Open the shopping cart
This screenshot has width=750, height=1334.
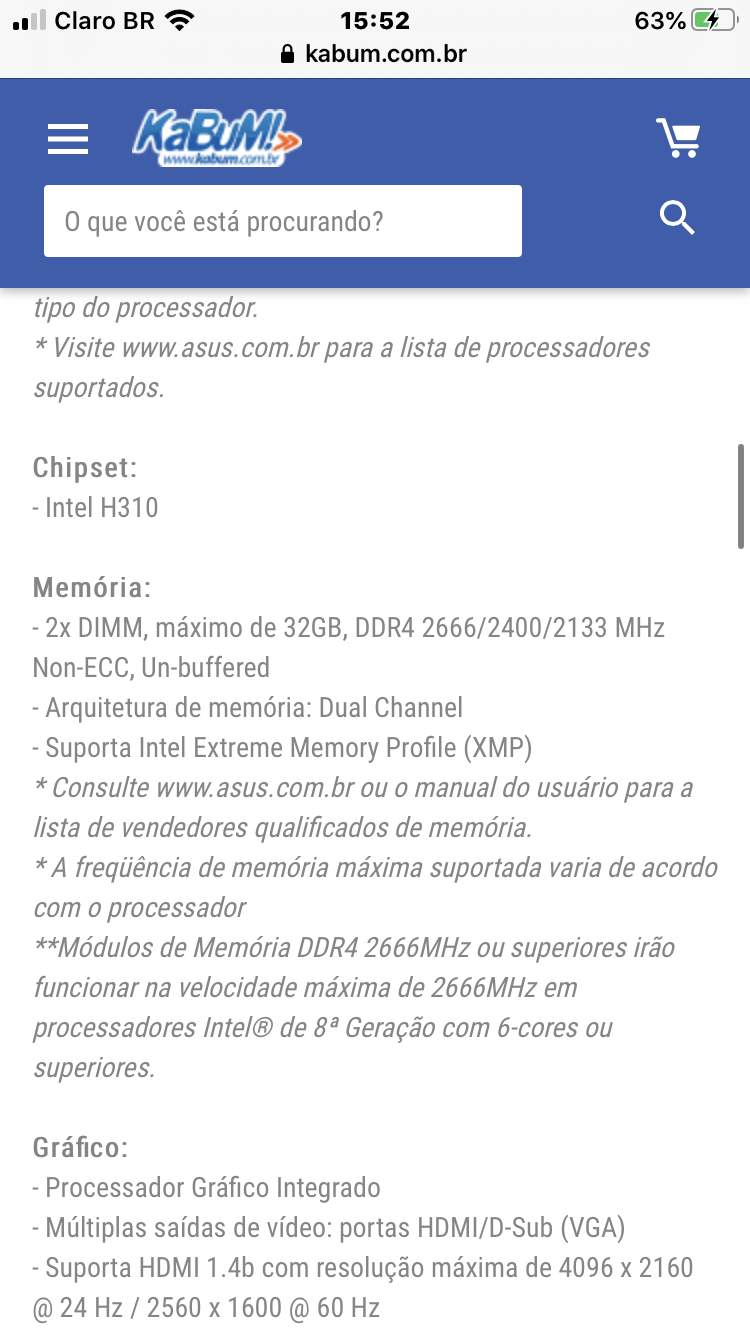click(678, 138)
